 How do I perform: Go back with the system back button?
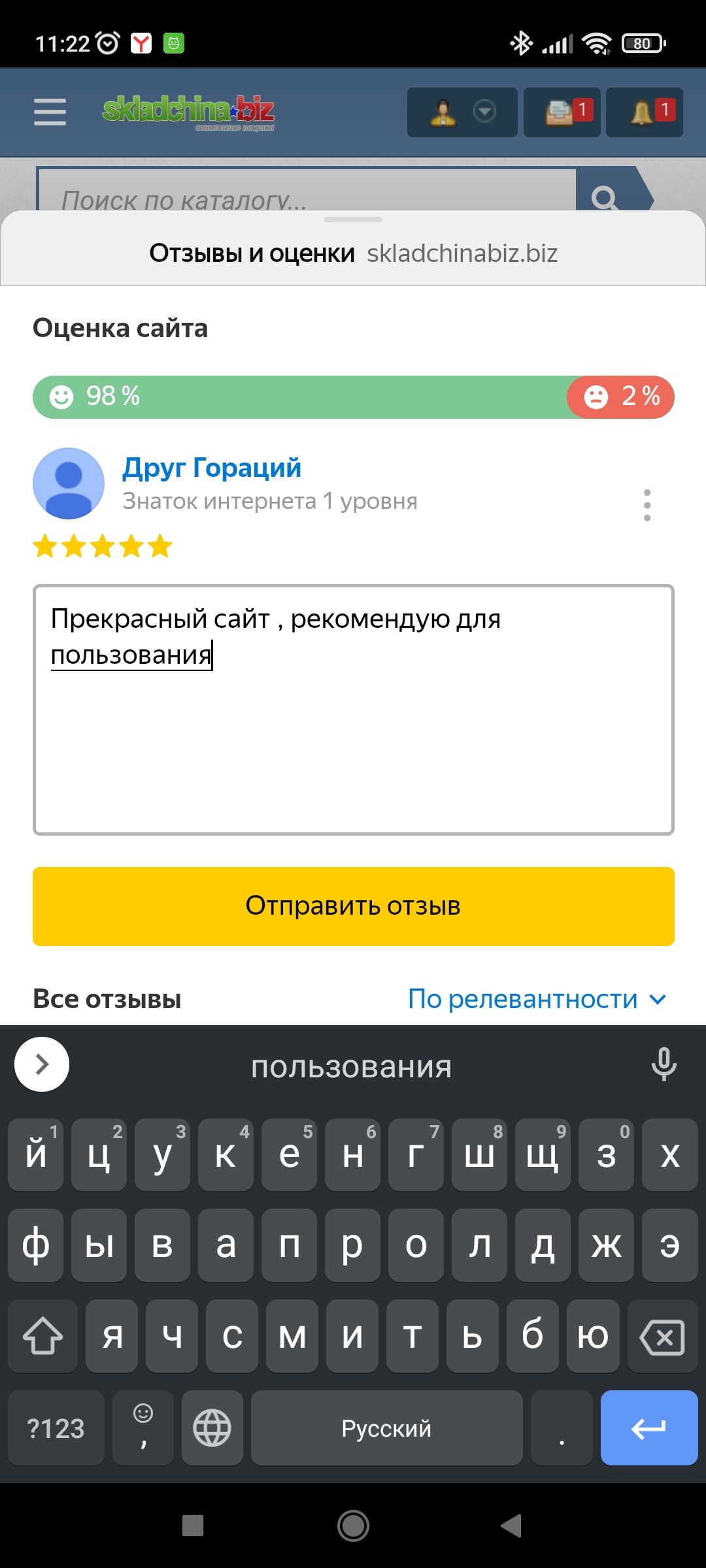tap(511, 1526)
